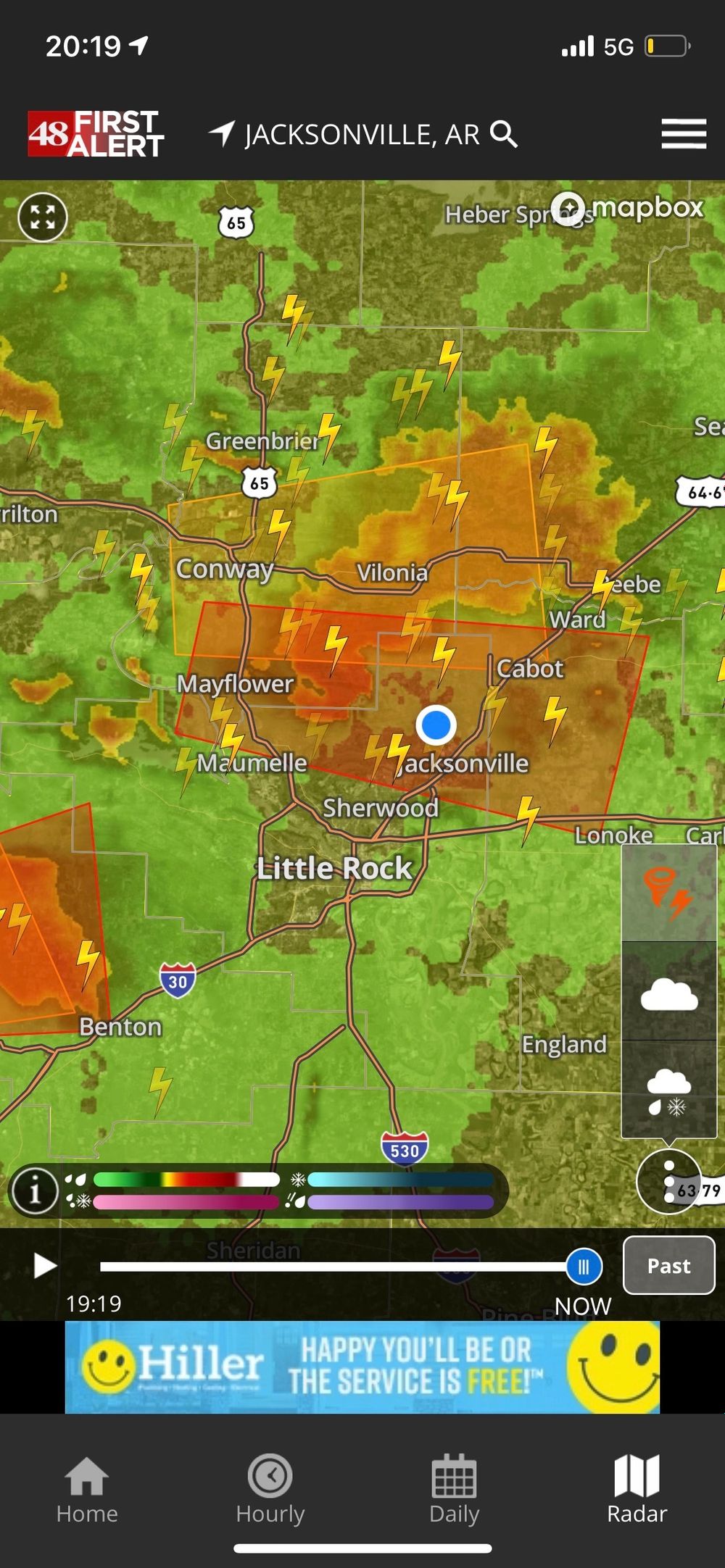The height and width of the screenshot is (1568, 725).
Task: Select the cloud cover map layer
Action: 668,992
